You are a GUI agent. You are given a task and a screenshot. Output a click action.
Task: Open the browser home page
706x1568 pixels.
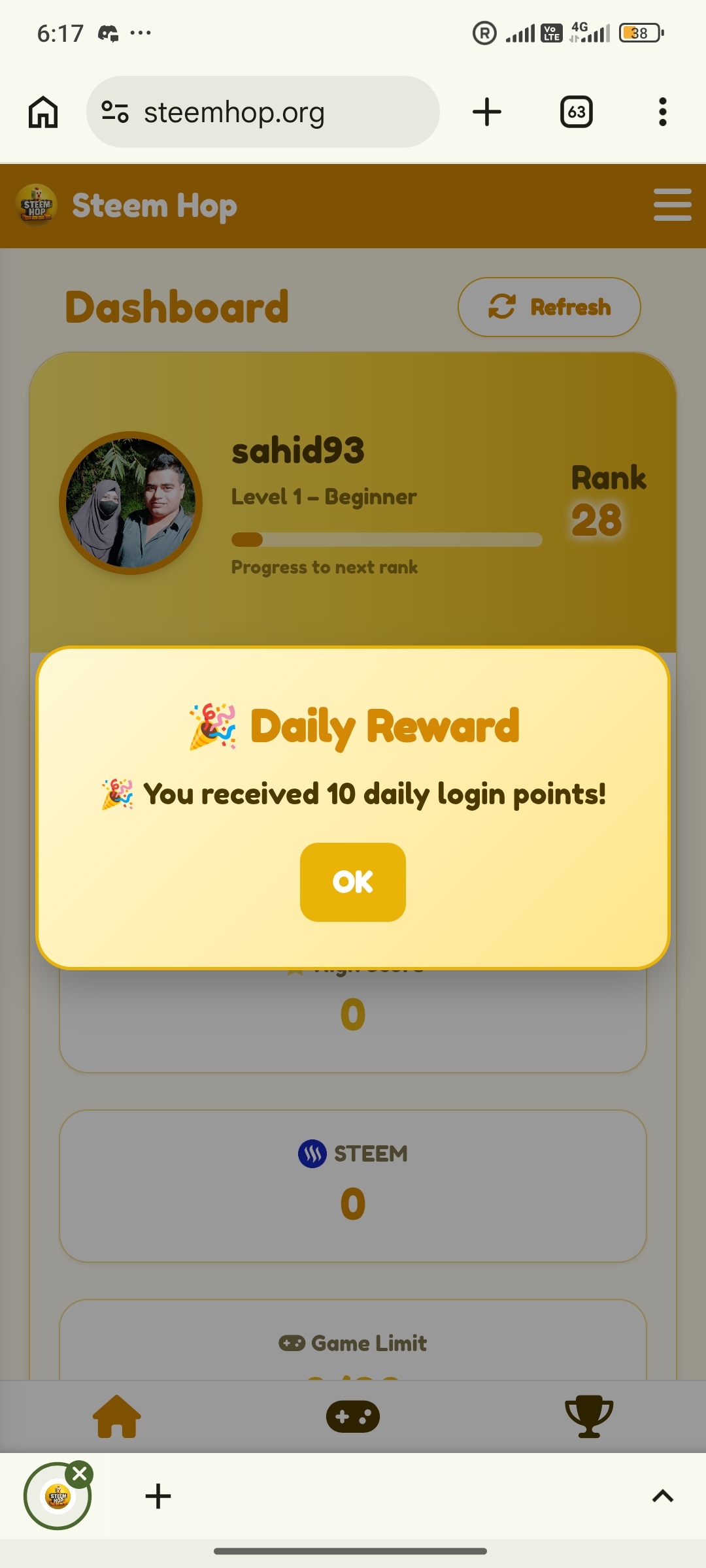[43, 112]
